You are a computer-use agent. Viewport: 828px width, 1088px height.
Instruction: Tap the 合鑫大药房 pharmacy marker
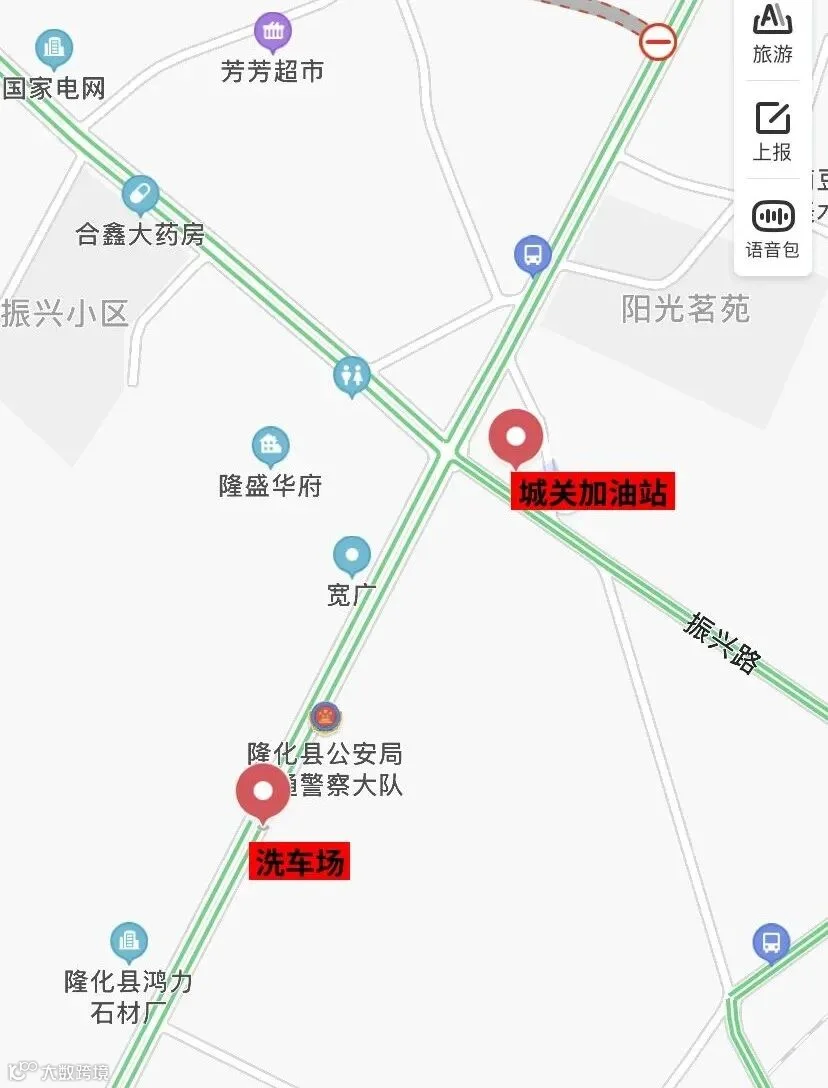point(140,195)
